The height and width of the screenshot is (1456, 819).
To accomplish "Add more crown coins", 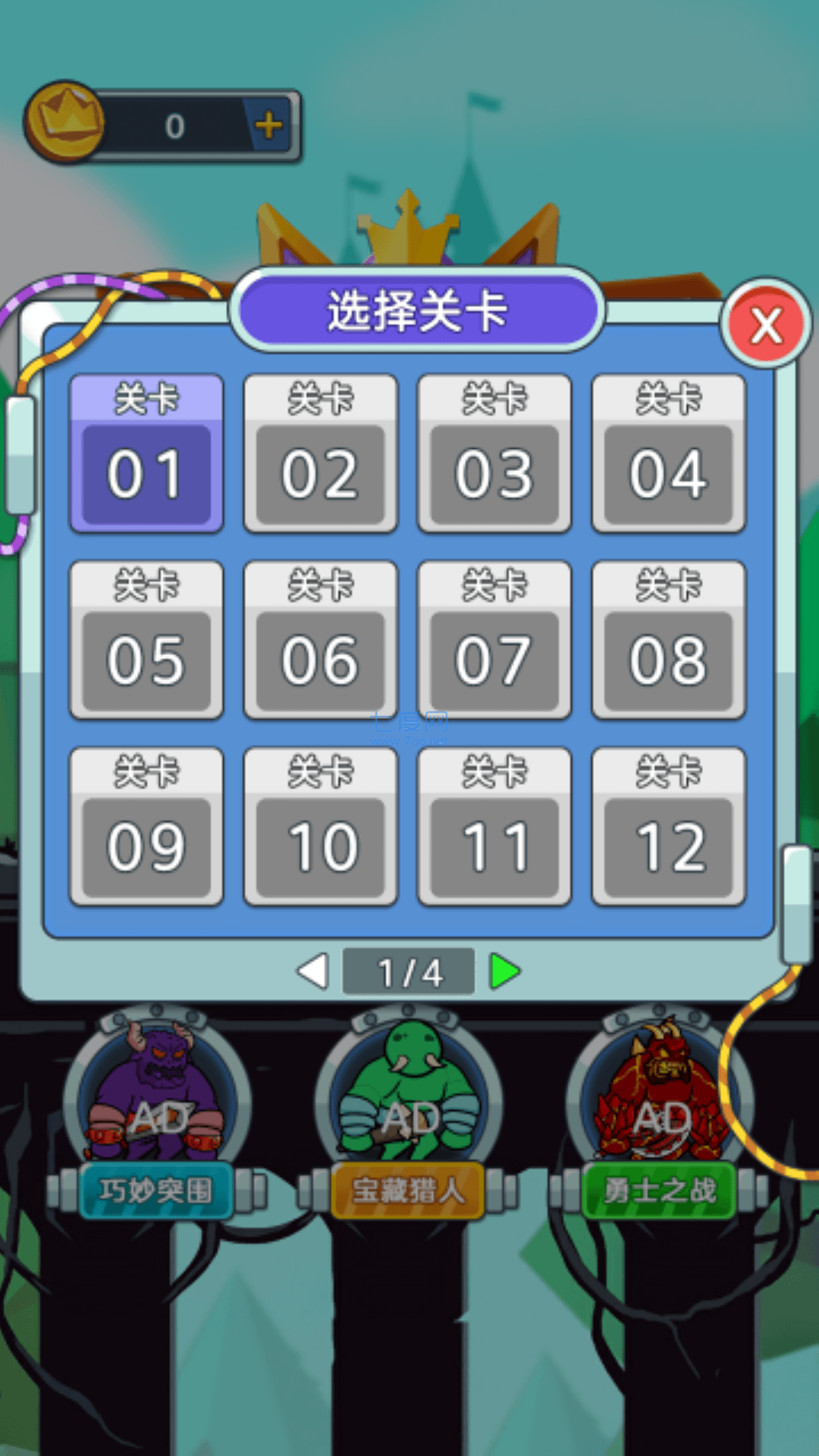I will coord(269,125).
